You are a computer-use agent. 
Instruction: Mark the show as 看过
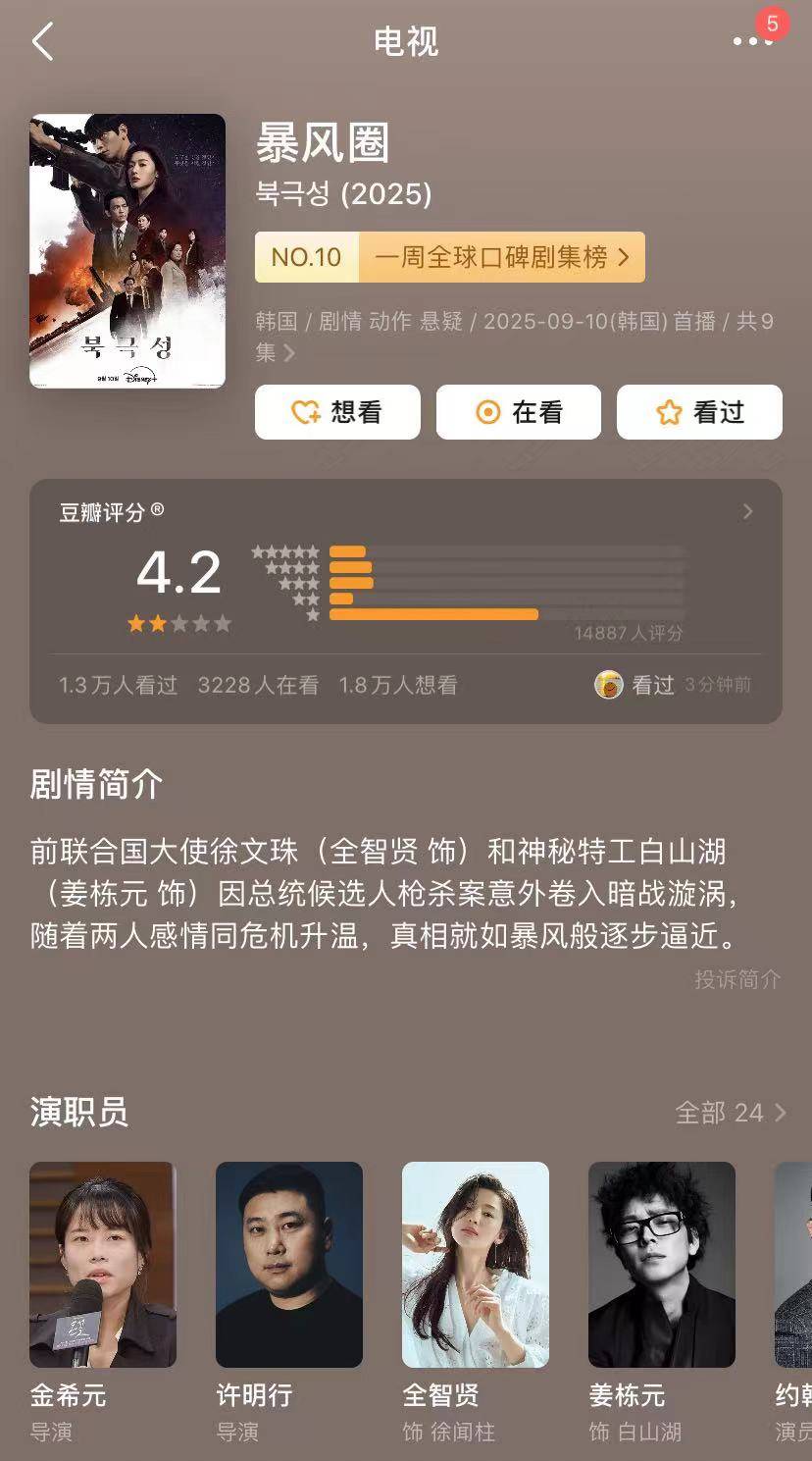coord(699,412)
